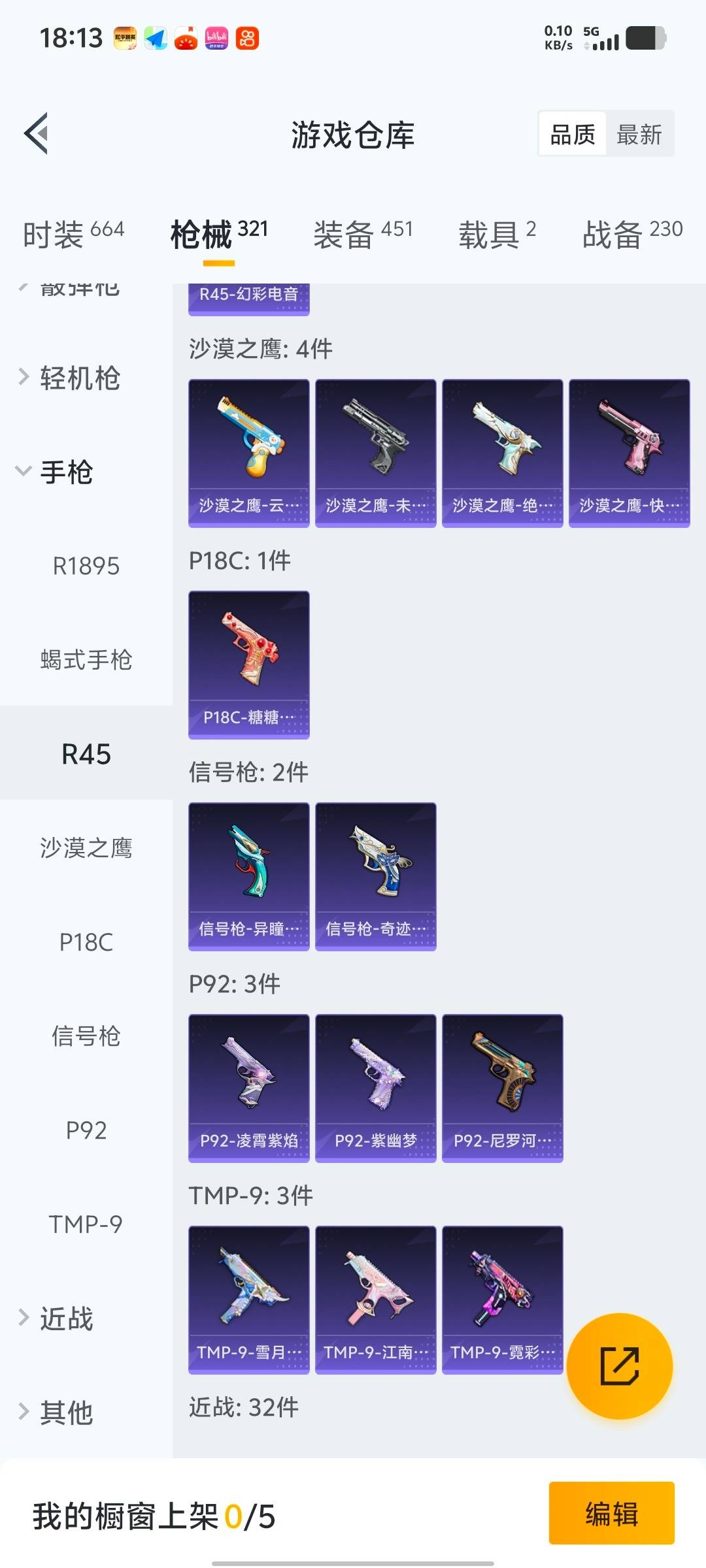706x1568 pixels.
Task: Select 蝎式手枪 in the sidebar
Action: point(86,660)
